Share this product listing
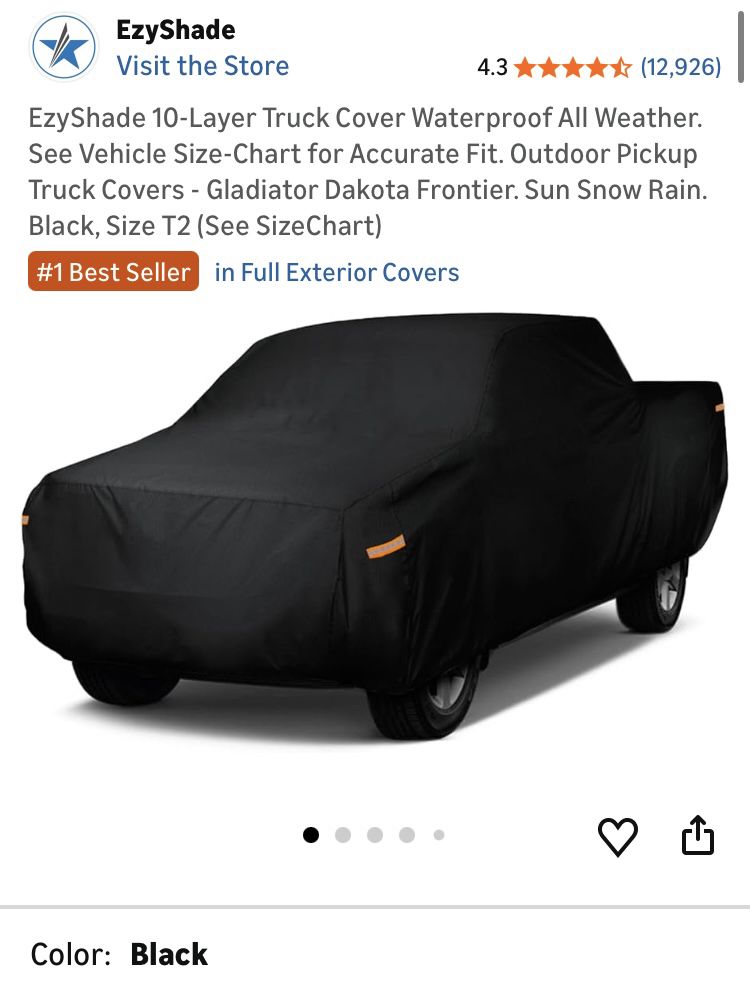 click(698, 836)
